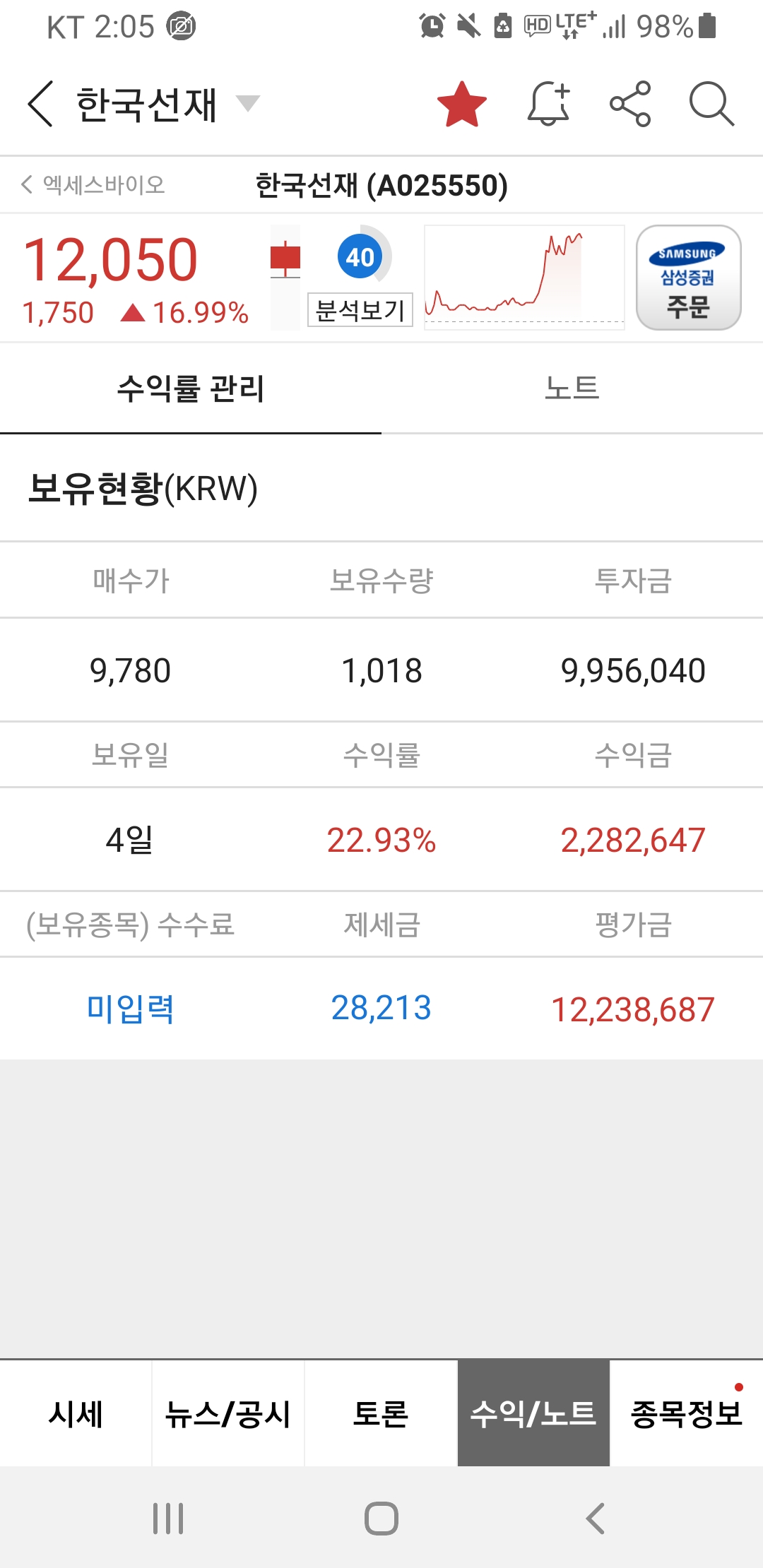Open the system recent apps button
Screen dimensions: 763x1568
click(168, 1518)
